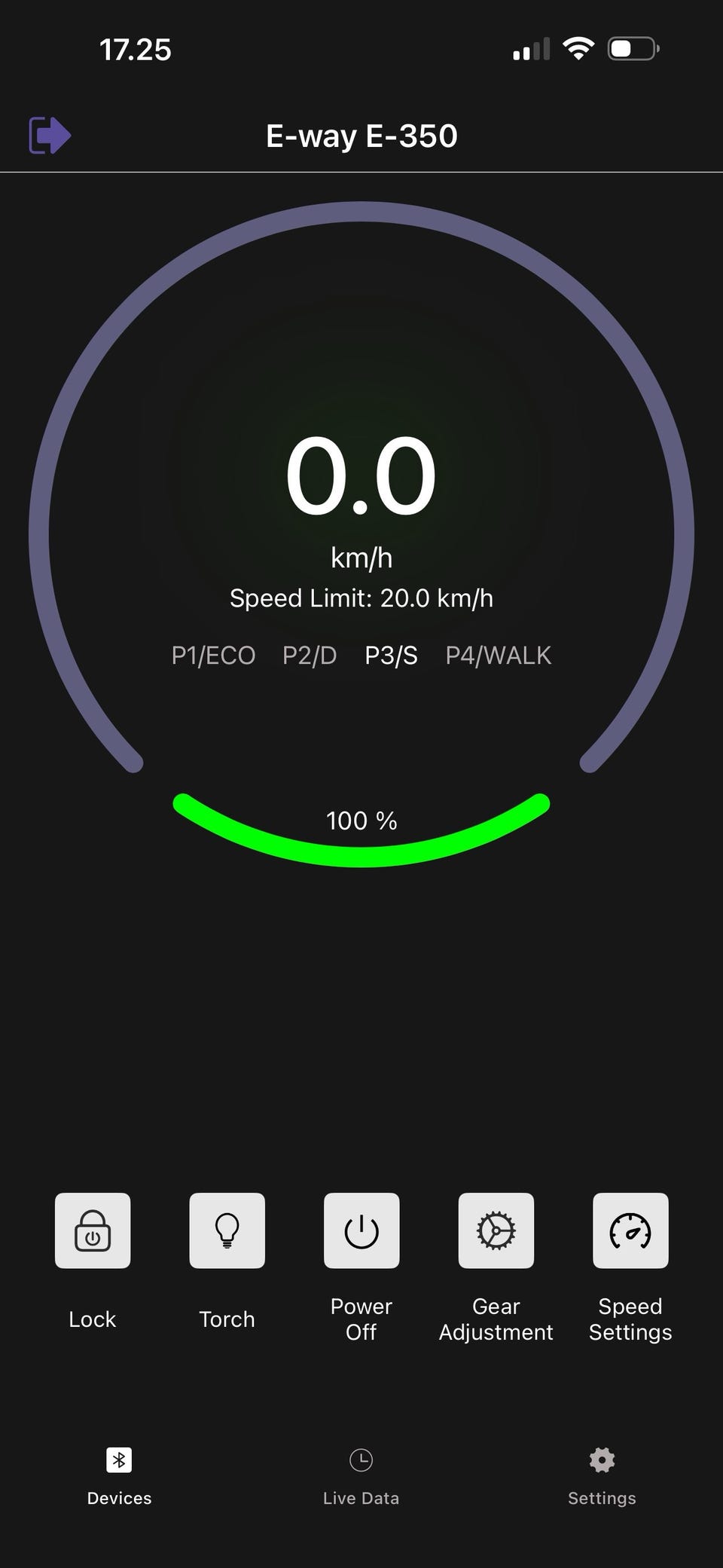
Task: Tap the Power Off button
Action: tap(361, 1230)
